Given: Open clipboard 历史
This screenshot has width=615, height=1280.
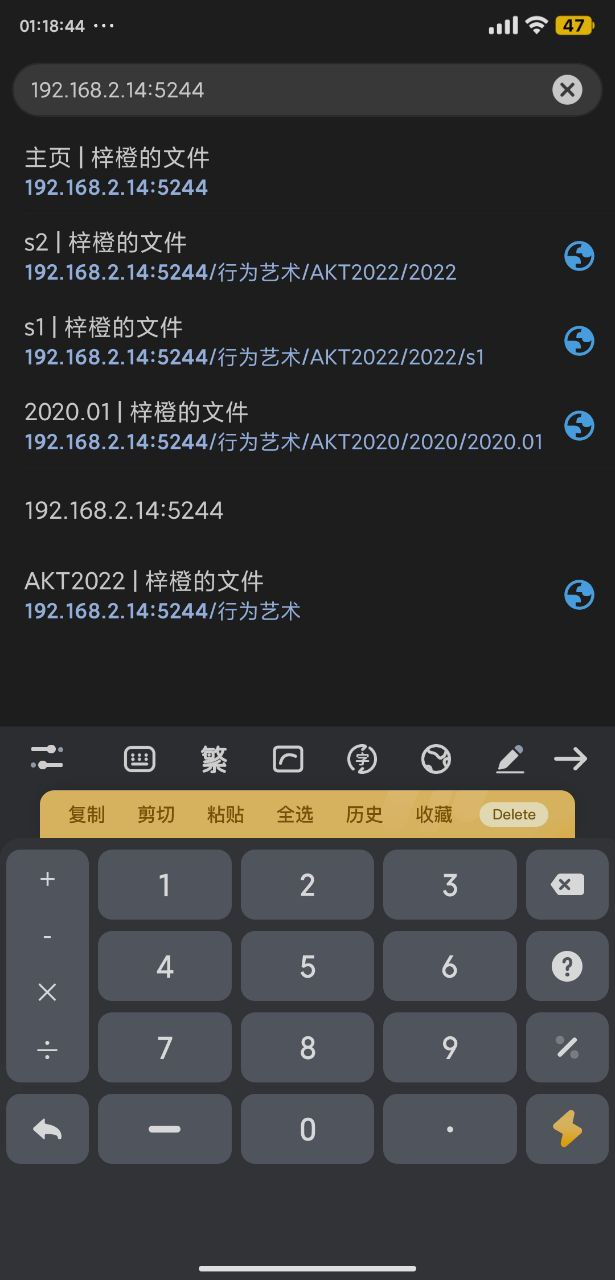Looking at the screenshot, I should click(x=364, y=815).
